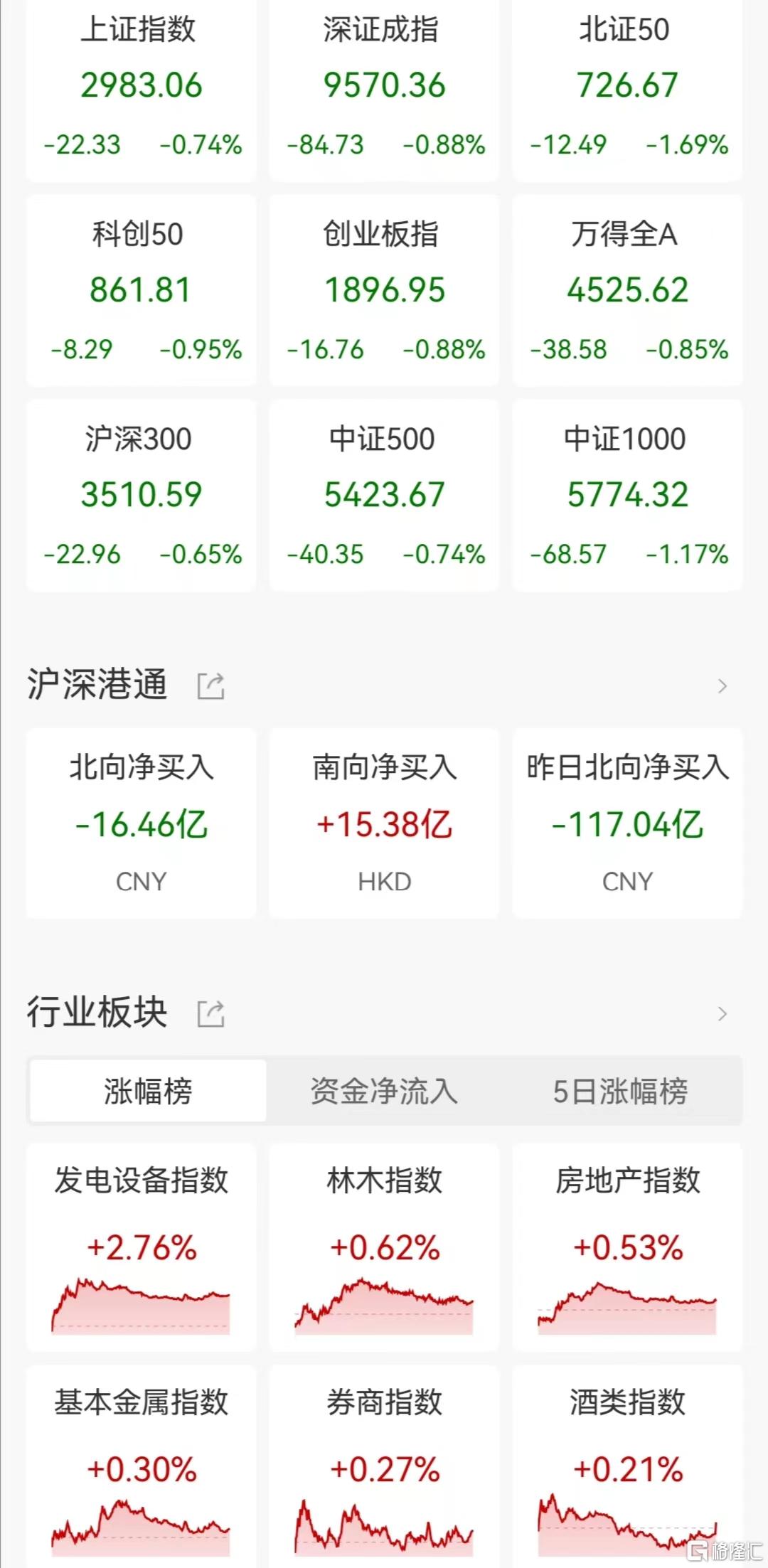Expand 沪深港通 section via chevron
Screen dimensions: 768x1568
[x=722, y=686]
